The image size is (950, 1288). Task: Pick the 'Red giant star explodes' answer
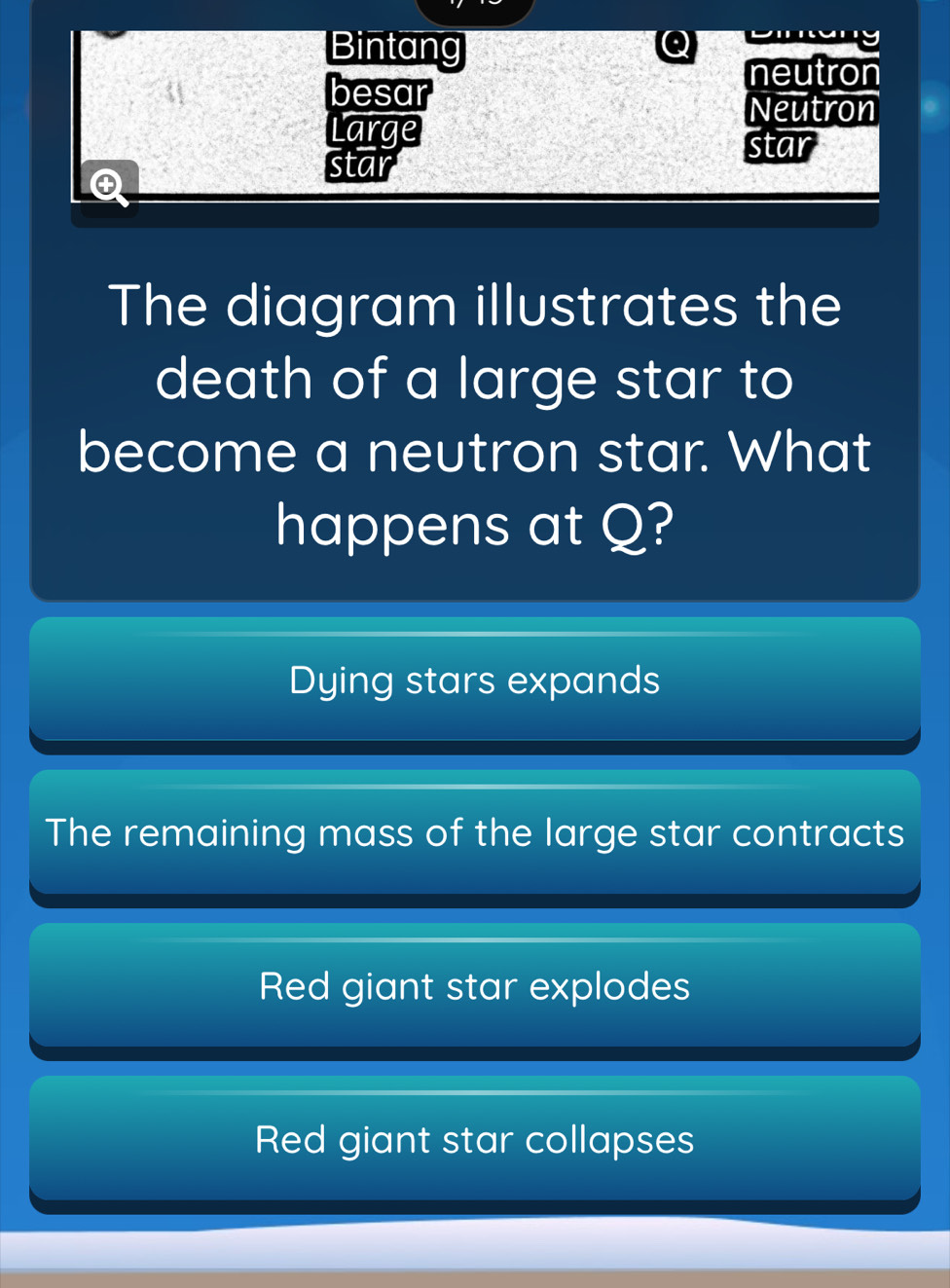[x=474, y=986]
